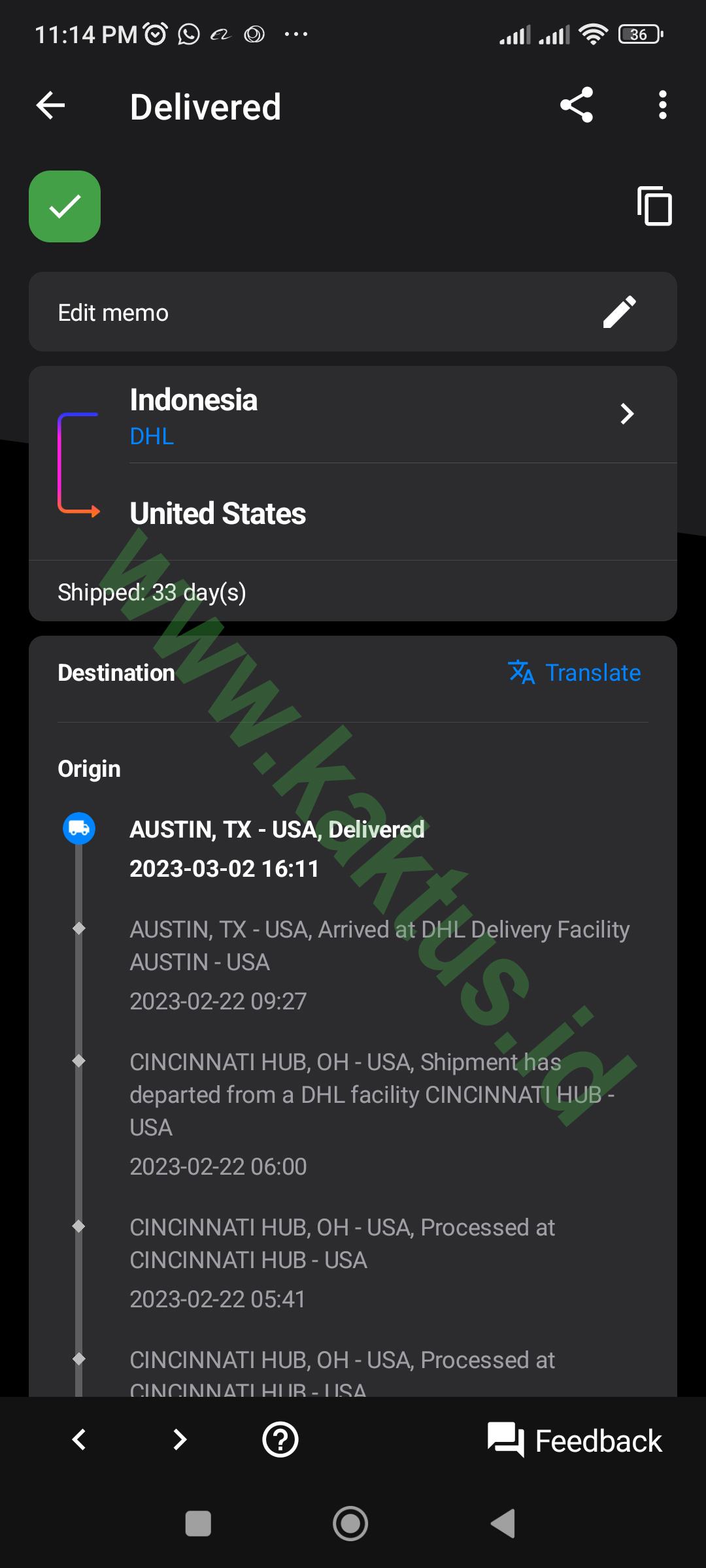The height and width of the screenshot is (1568, 706).
Task: Go back using the top arrow
Action: pos(50,105)
